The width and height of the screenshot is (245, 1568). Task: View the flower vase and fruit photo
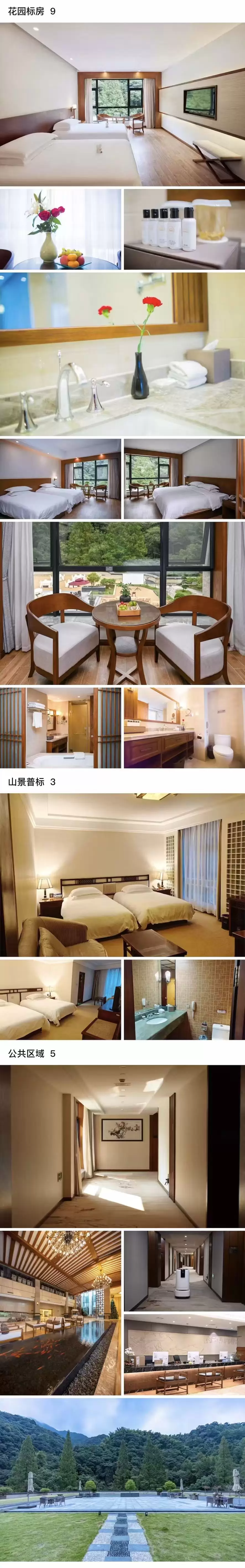click(x=60, y=229)
